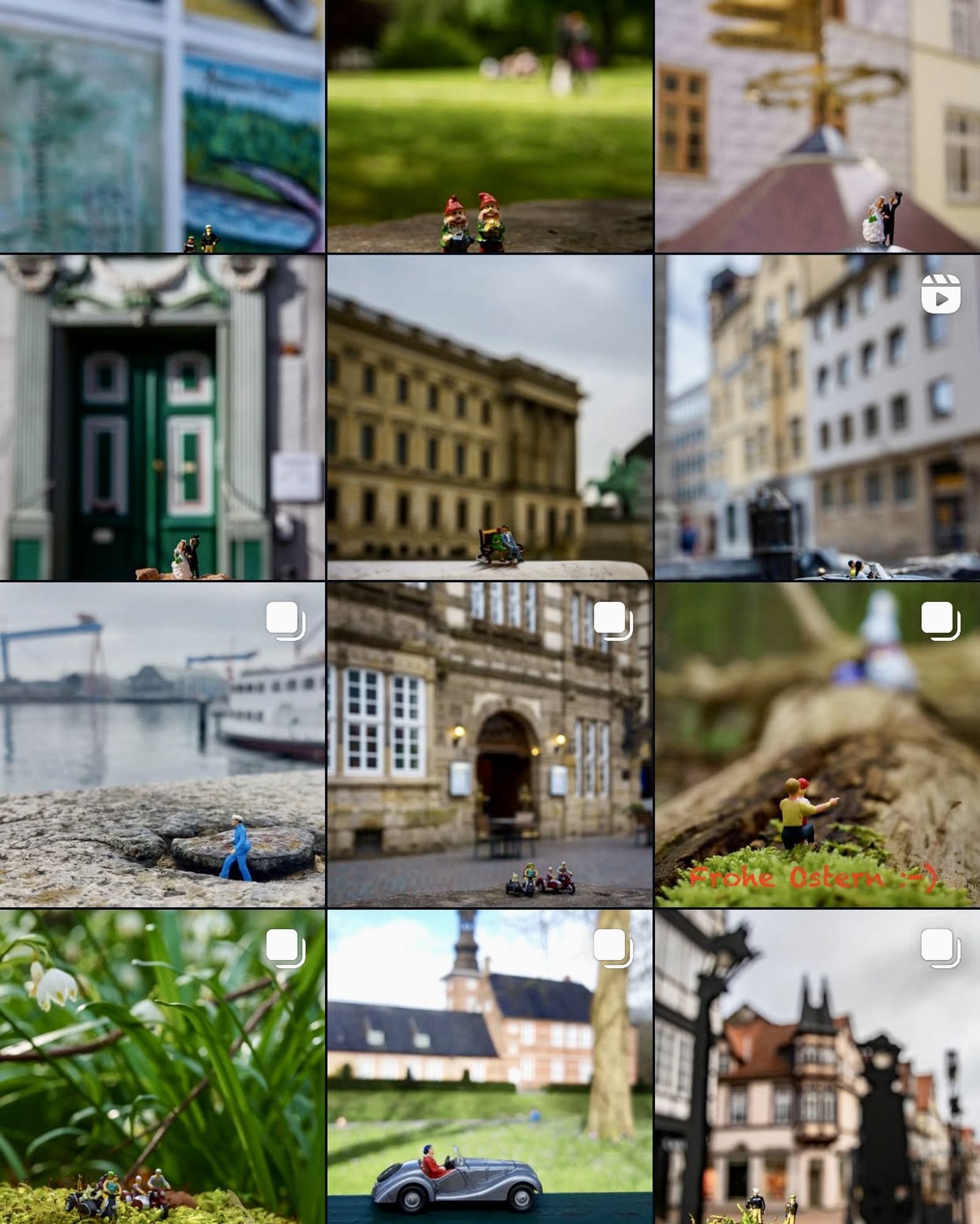This screenshot has height=1224, width=980.
Task: Open the silver convertible car post
Action: [490, 1067]
